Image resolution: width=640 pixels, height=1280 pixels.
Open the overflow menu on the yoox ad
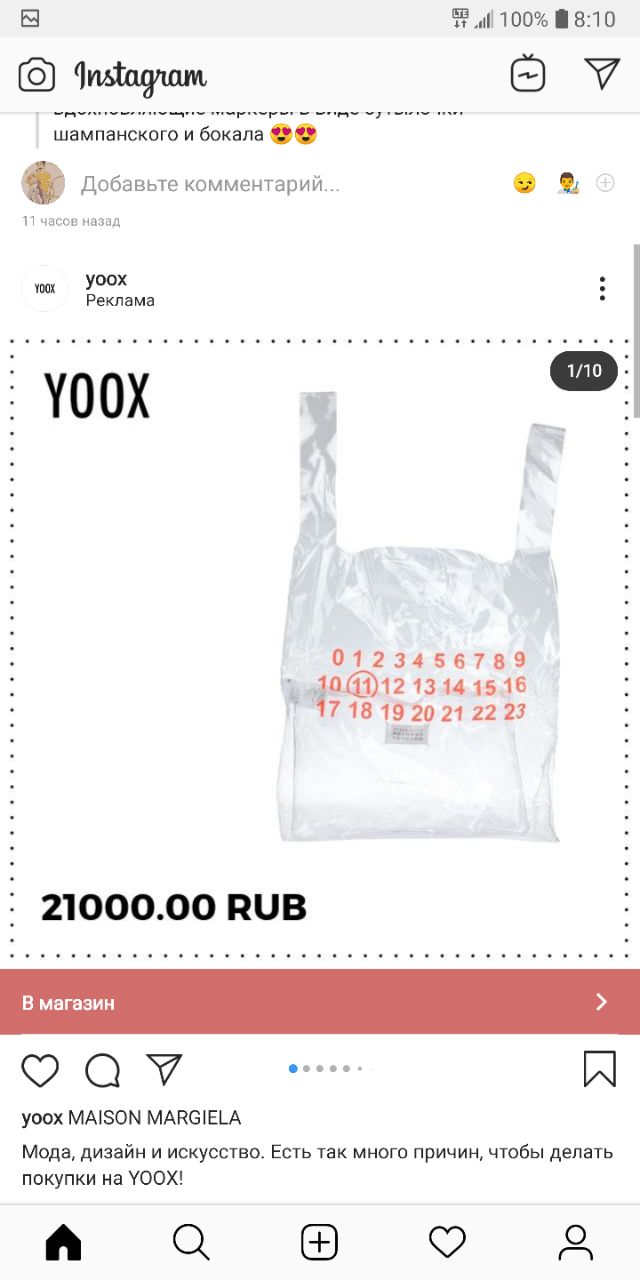coord(602,289)
